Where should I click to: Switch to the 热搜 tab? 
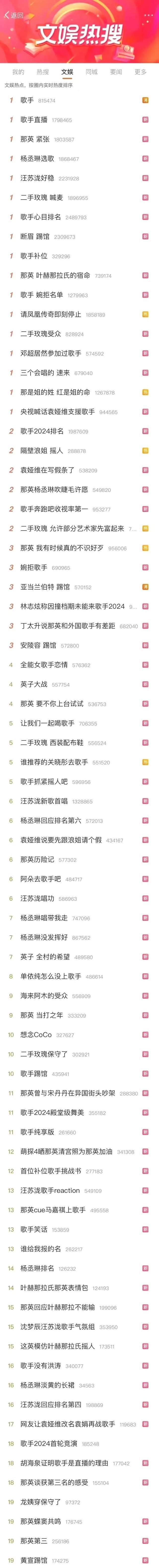coord(43,72)
